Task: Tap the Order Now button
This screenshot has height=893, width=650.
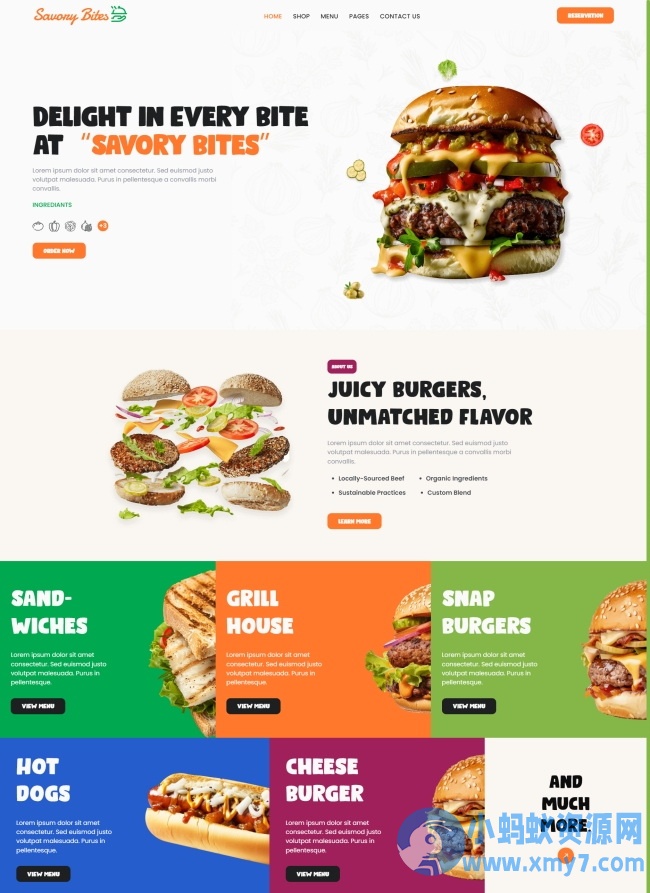Action: pyautogui.click(x=59, y=251)
